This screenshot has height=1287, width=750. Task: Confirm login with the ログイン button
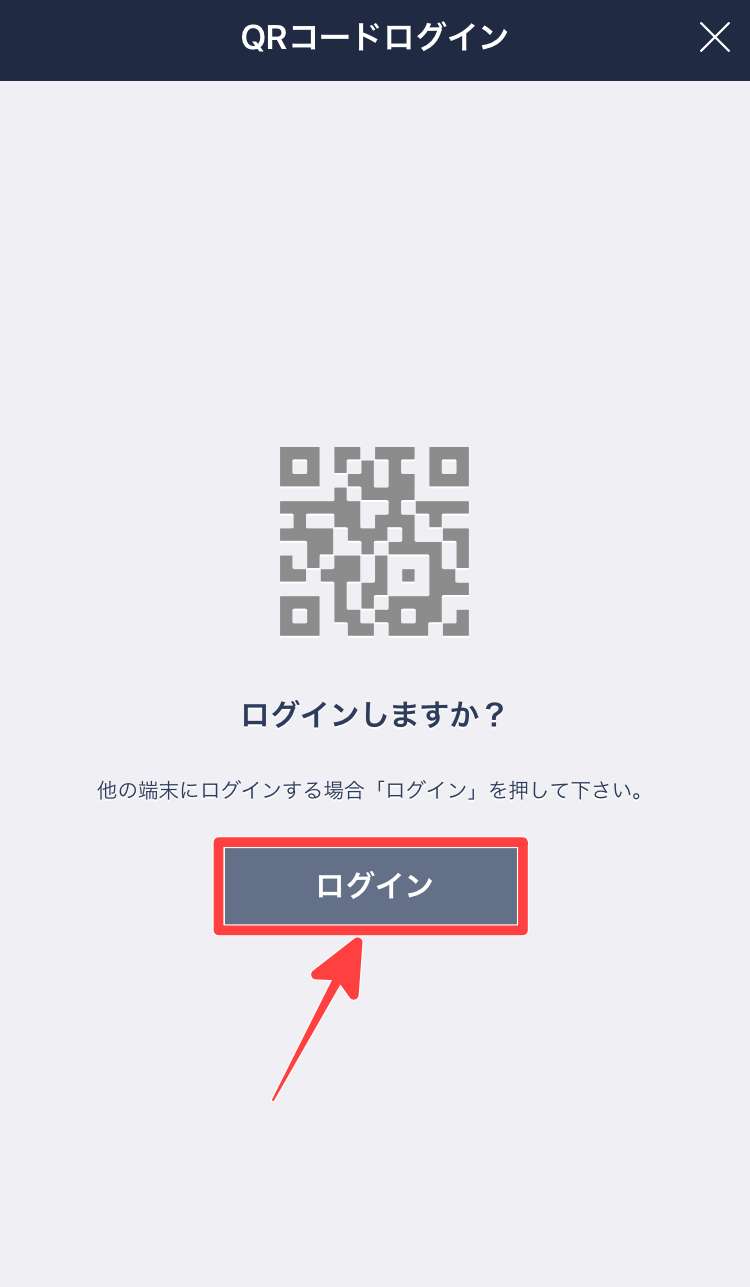click(x=371, y=886)
